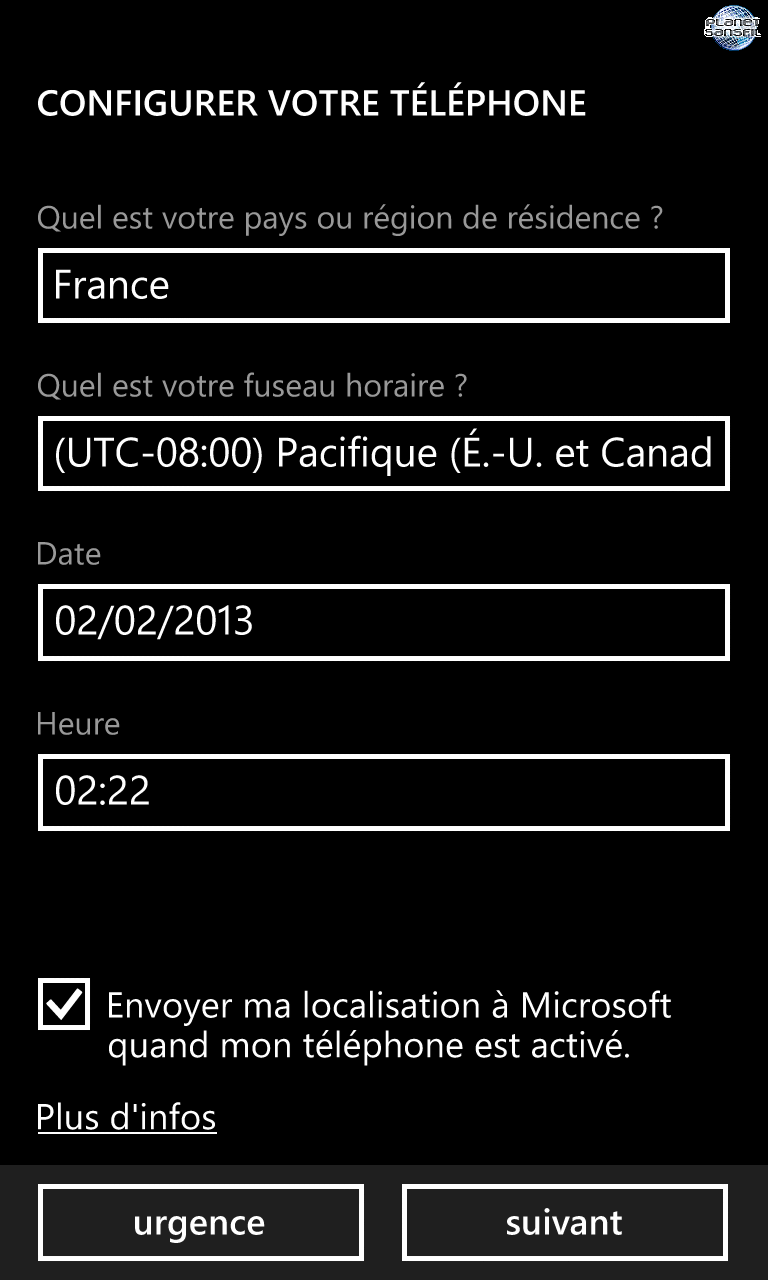Edit the date 02/02/2013
This screenshot has width=768, height=1280.
[x=384, y=622]
